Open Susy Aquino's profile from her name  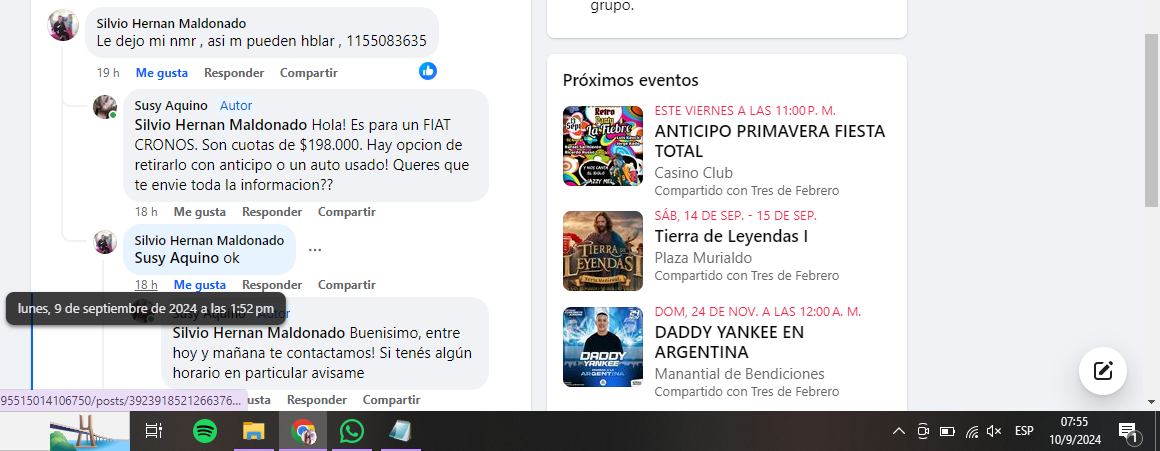(171, 105)
